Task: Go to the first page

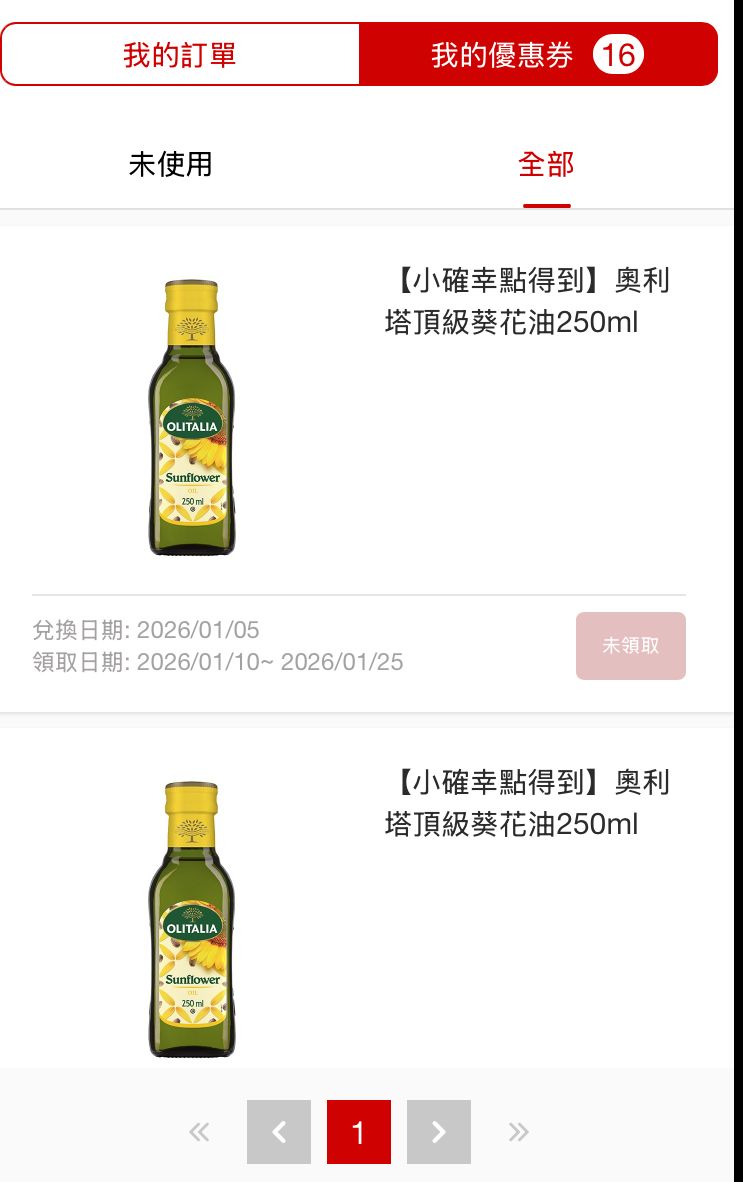Action: (x=199, y=1132)
